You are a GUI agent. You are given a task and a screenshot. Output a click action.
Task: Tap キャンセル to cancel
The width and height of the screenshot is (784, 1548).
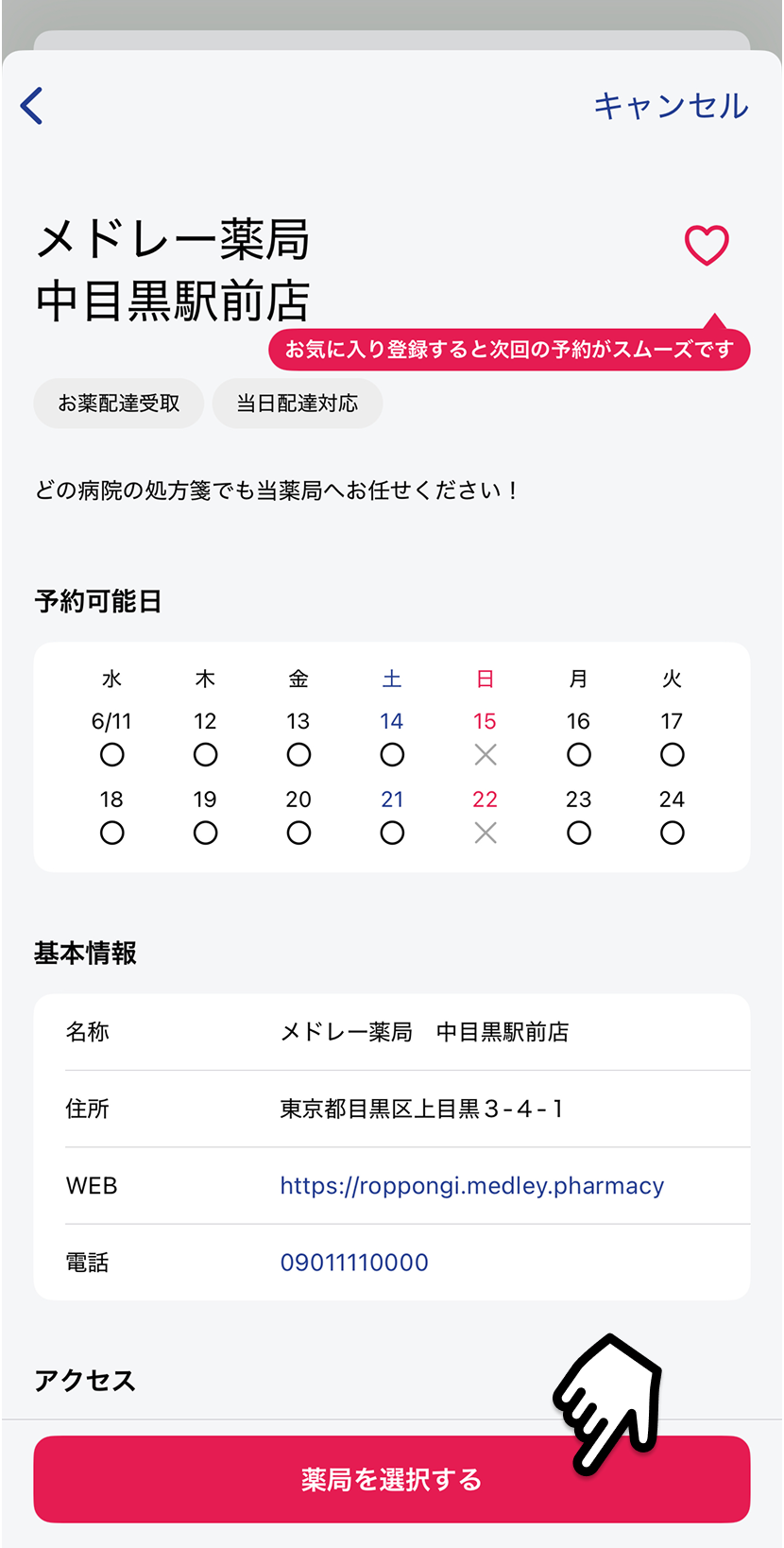tap(671, 106)
